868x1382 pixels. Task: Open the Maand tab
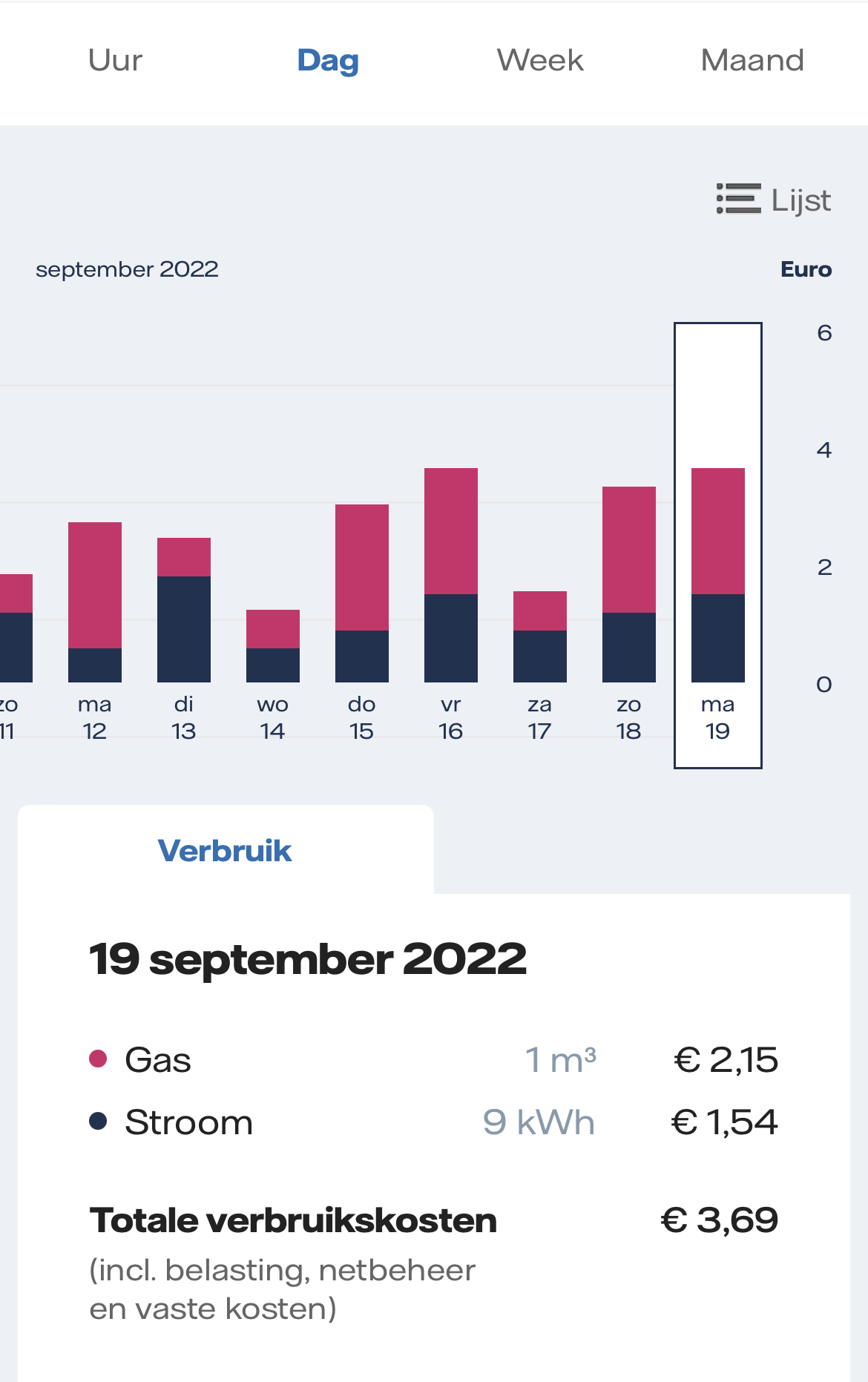pos(752,61)
